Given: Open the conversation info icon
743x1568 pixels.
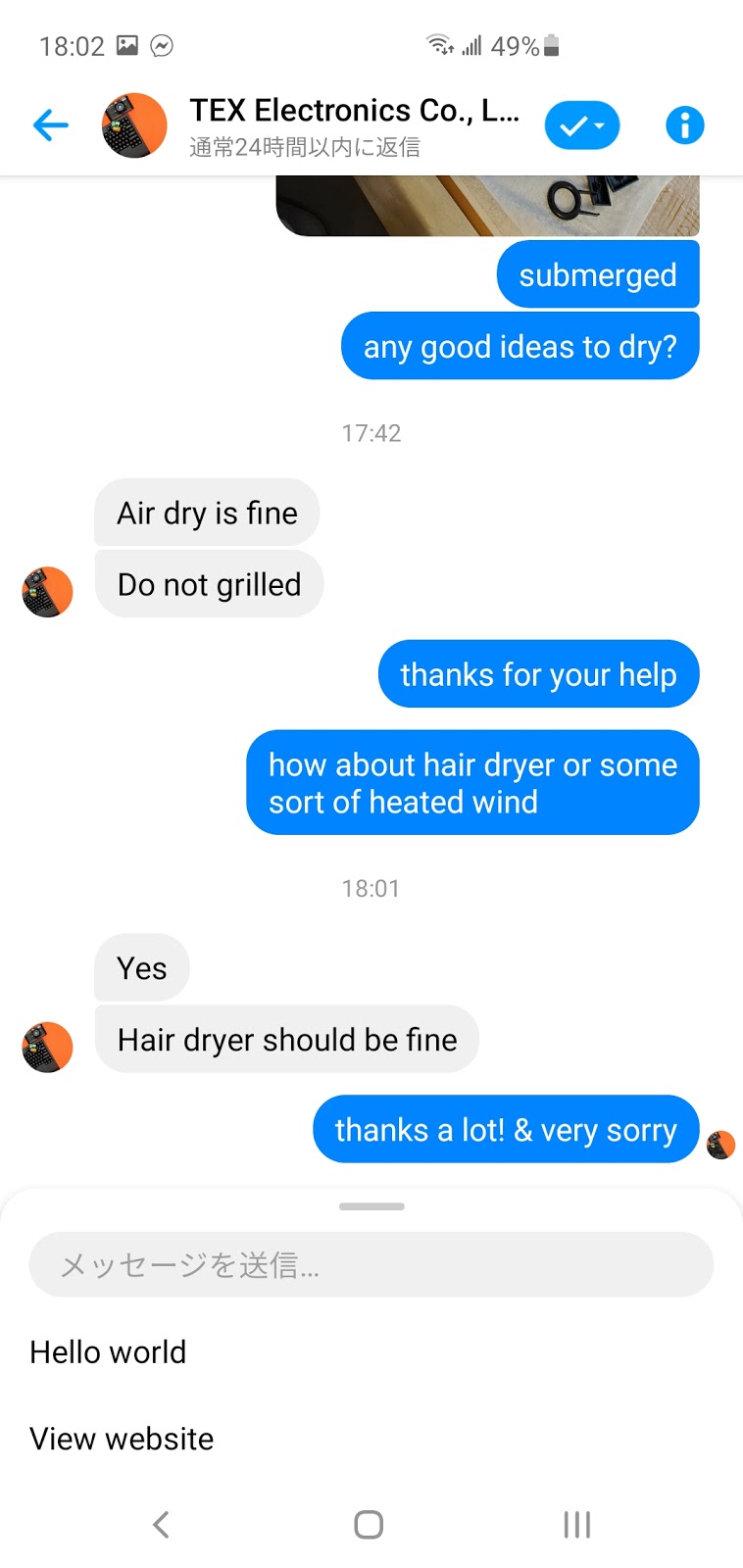Looking at the screenshot, I should 684,125.
